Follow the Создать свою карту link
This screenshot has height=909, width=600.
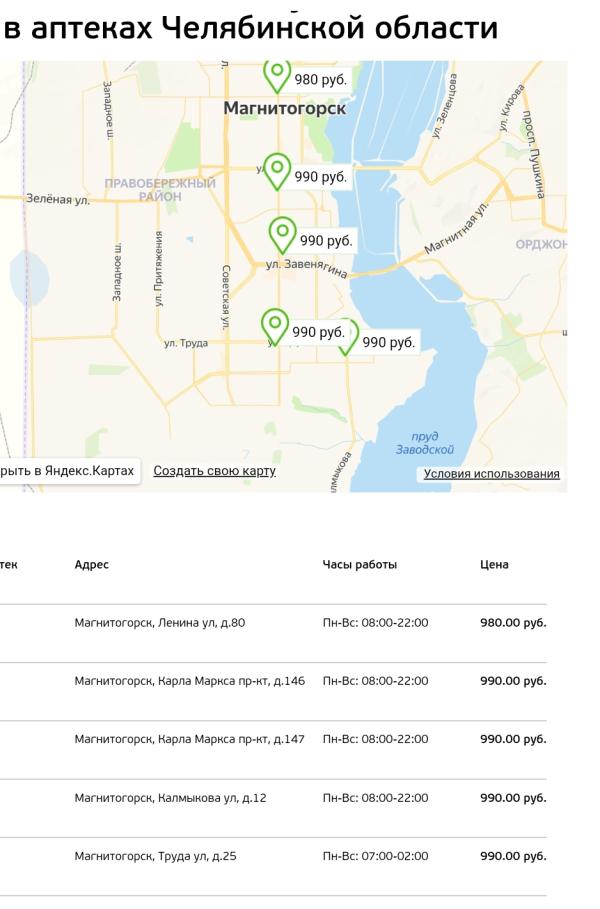click(x=214, y=471)
